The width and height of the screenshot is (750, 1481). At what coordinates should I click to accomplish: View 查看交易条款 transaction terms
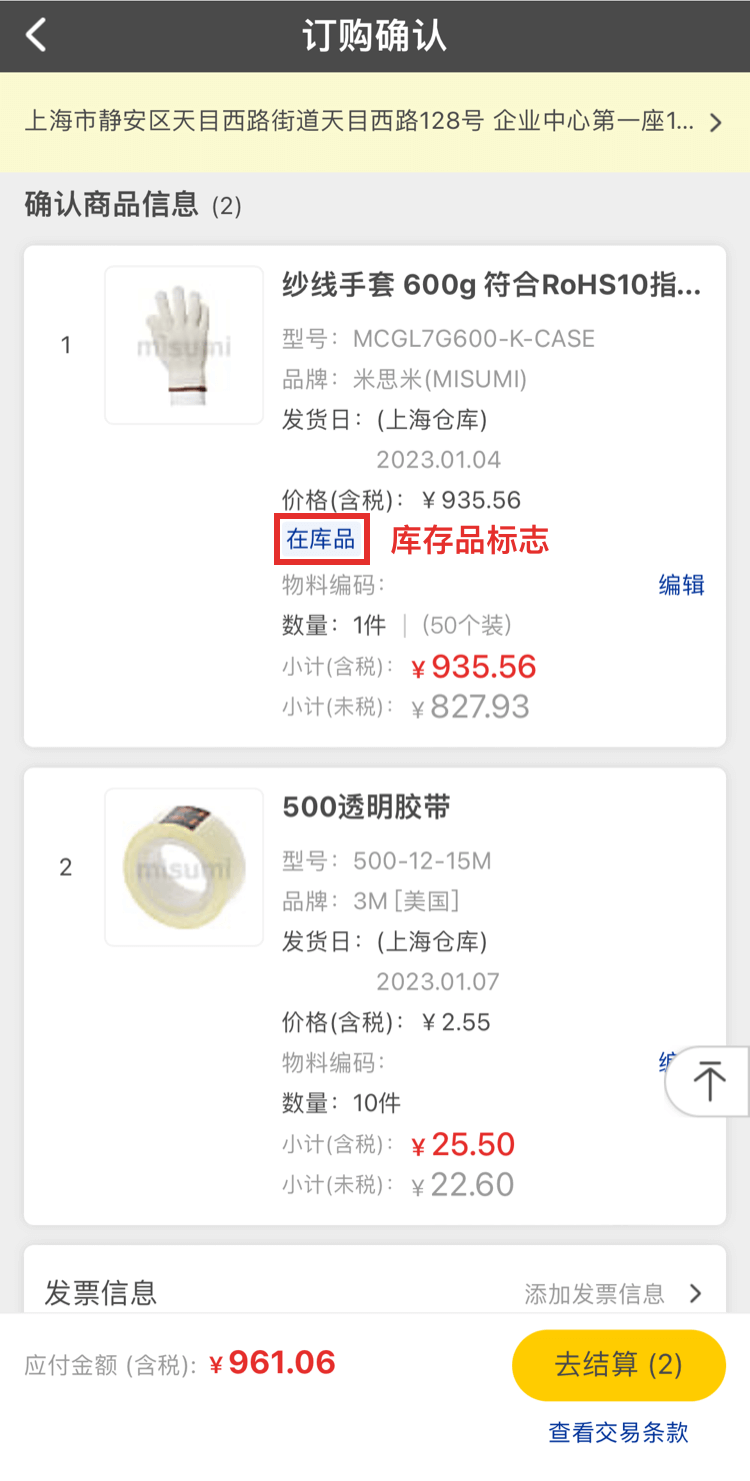(x=618, y=1432)
